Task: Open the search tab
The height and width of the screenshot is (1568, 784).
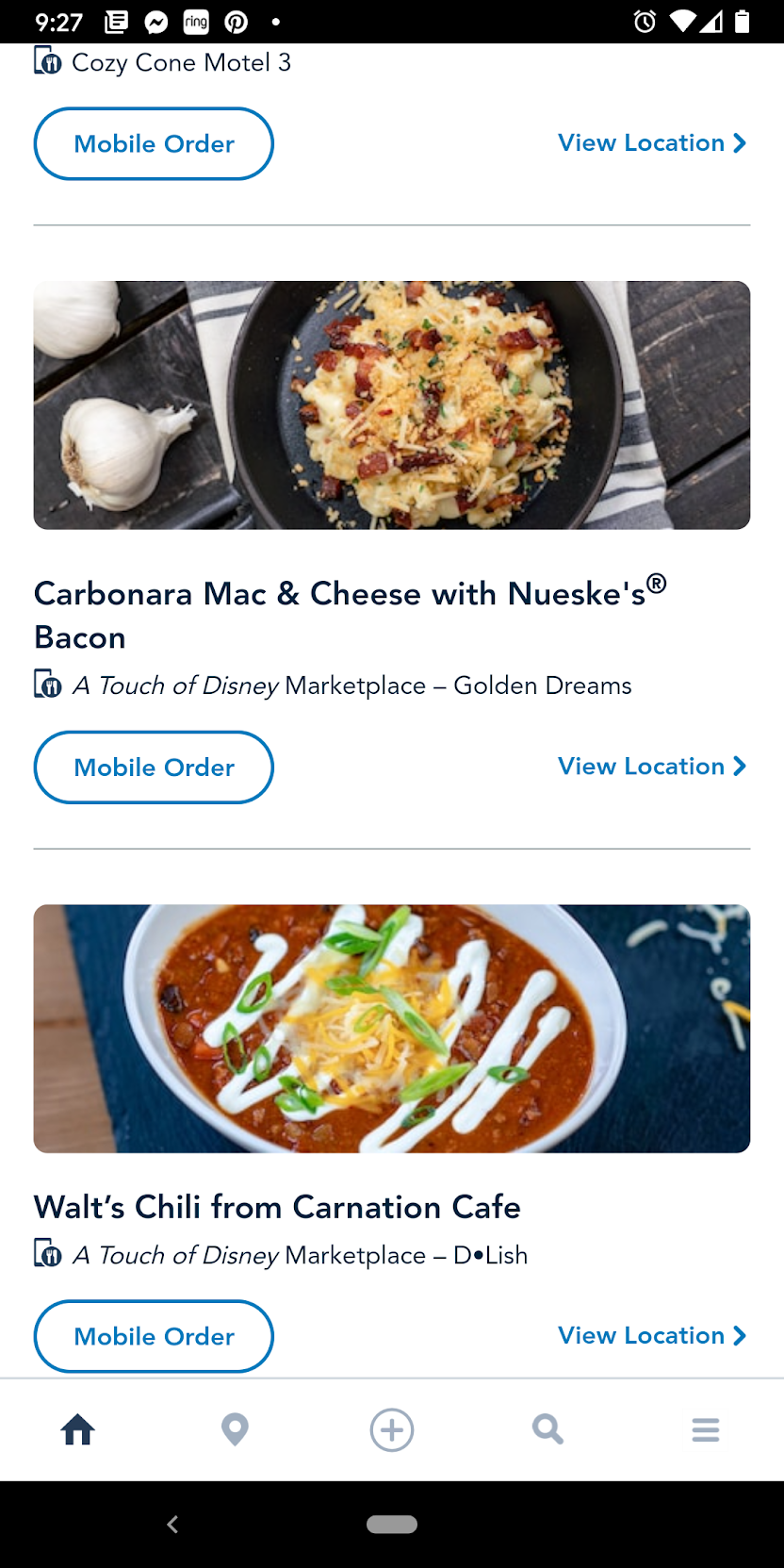Action: pyautogui.click(x=547, y=1429)
